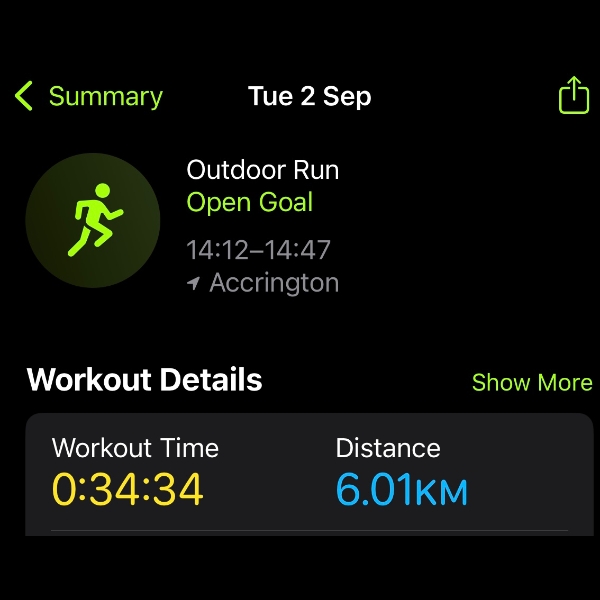
Task: Share this outdoor run workout
Action: [573, 96]
